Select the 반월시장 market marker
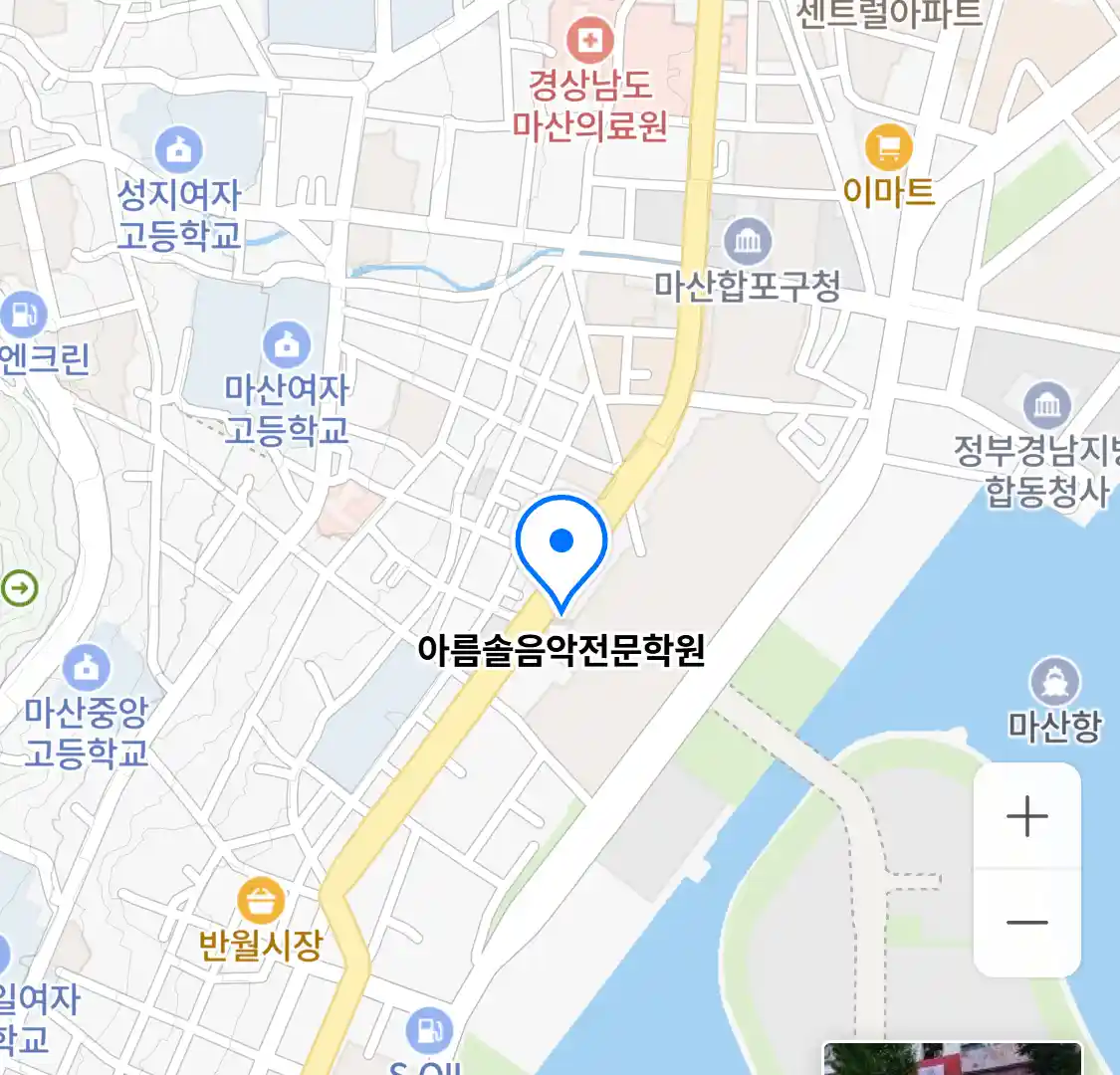Image resolution: width=1120 pixels, height=1075 pixels. 261,902
